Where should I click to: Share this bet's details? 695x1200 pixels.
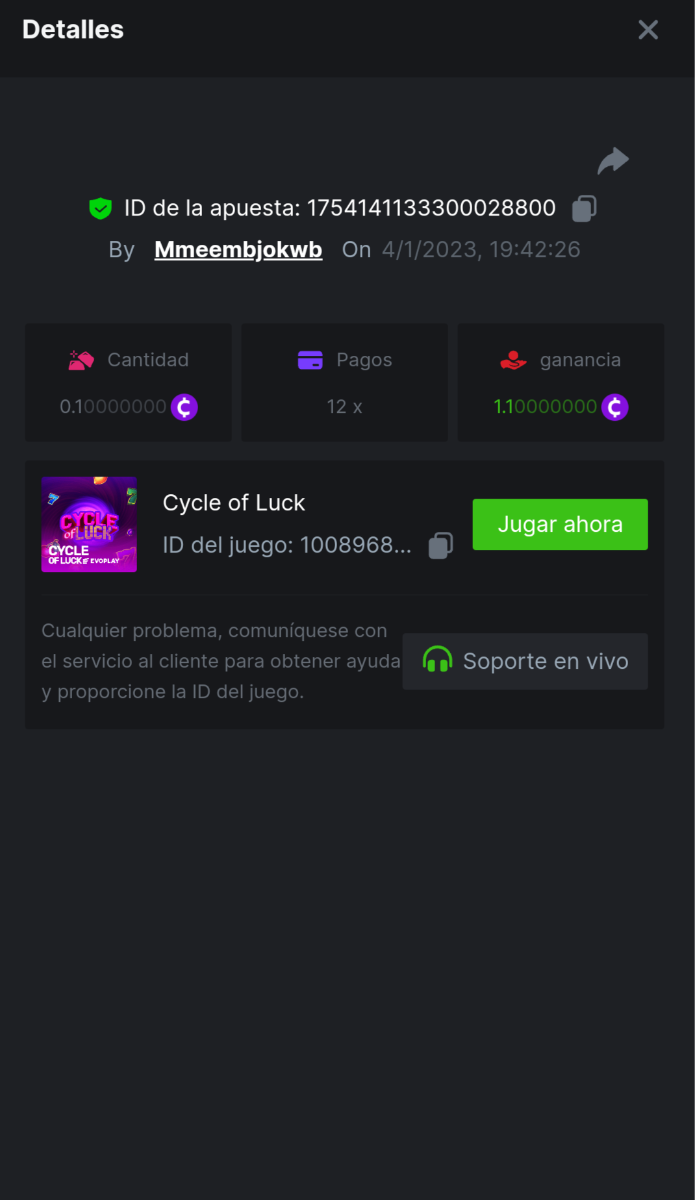click(x=613, y=160)
